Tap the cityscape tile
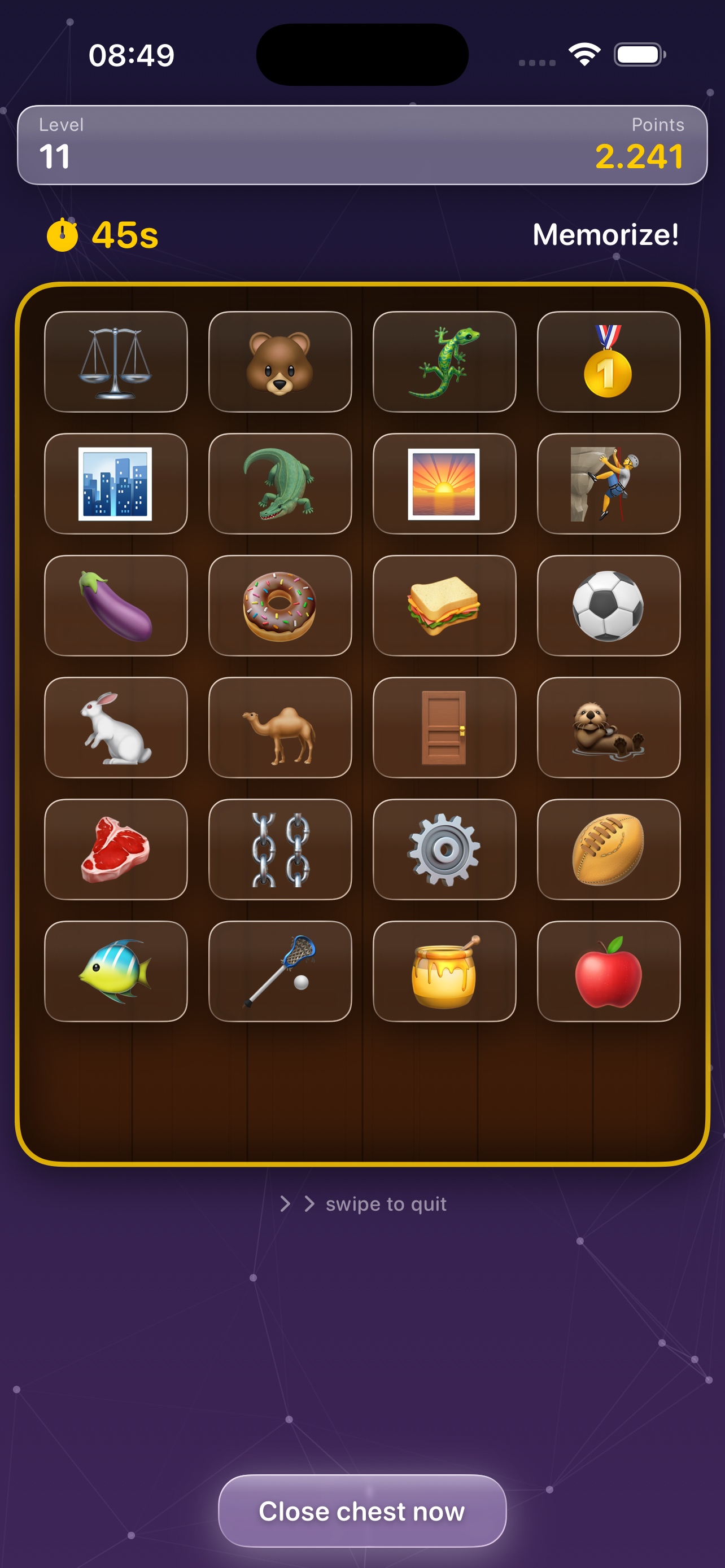Viewport: 725px width, 1568px height. point(116,483)
